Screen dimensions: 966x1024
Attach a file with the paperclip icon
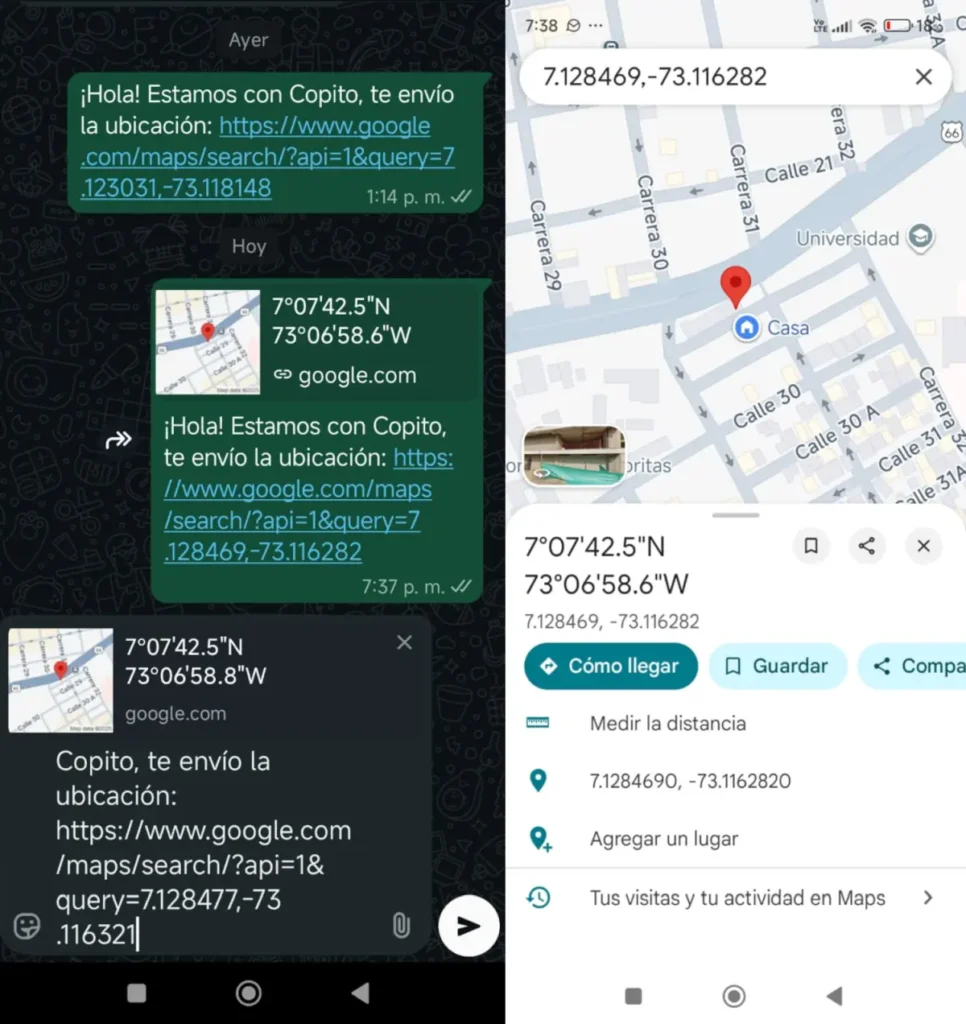click(401, 926)
